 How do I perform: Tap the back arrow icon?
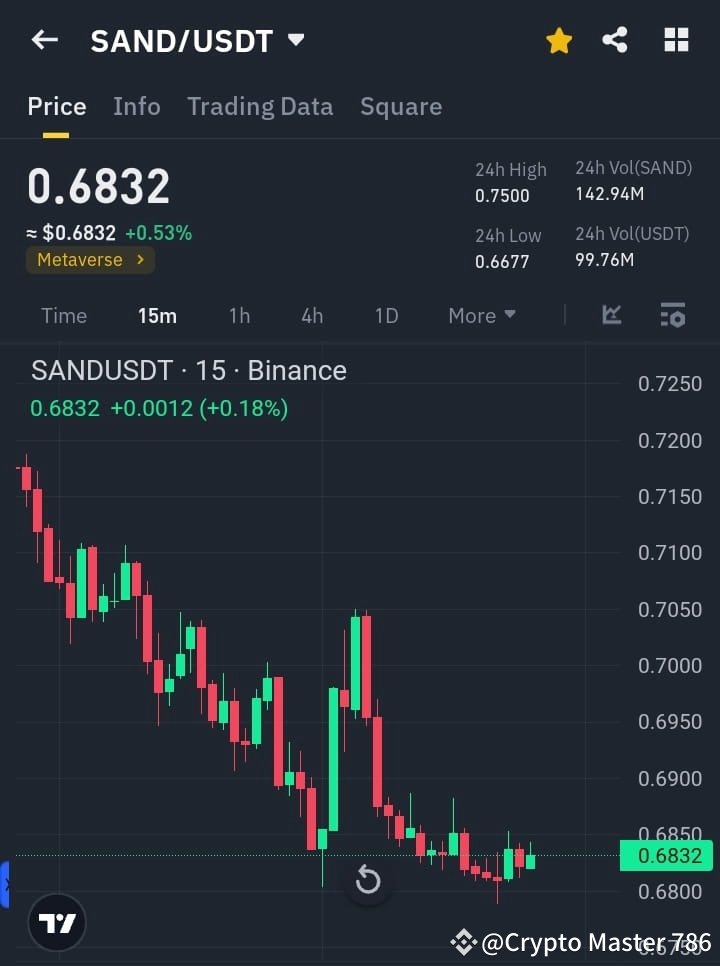click(43, 40)
